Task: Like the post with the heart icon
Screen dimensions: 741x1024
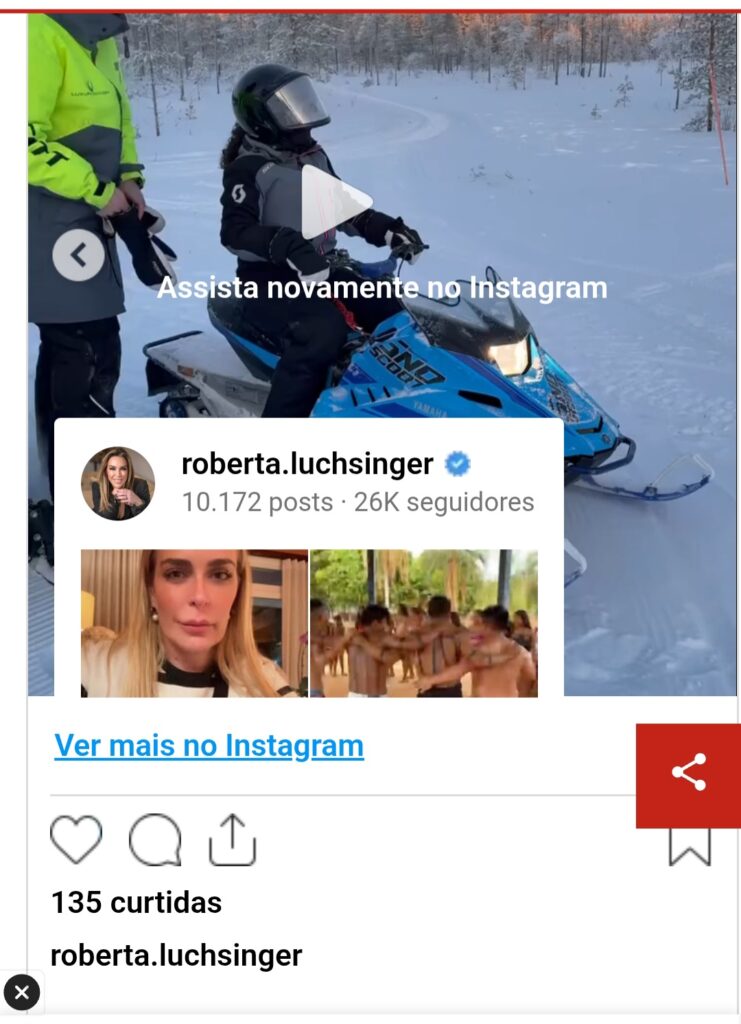Action: [x=76, y=840]
